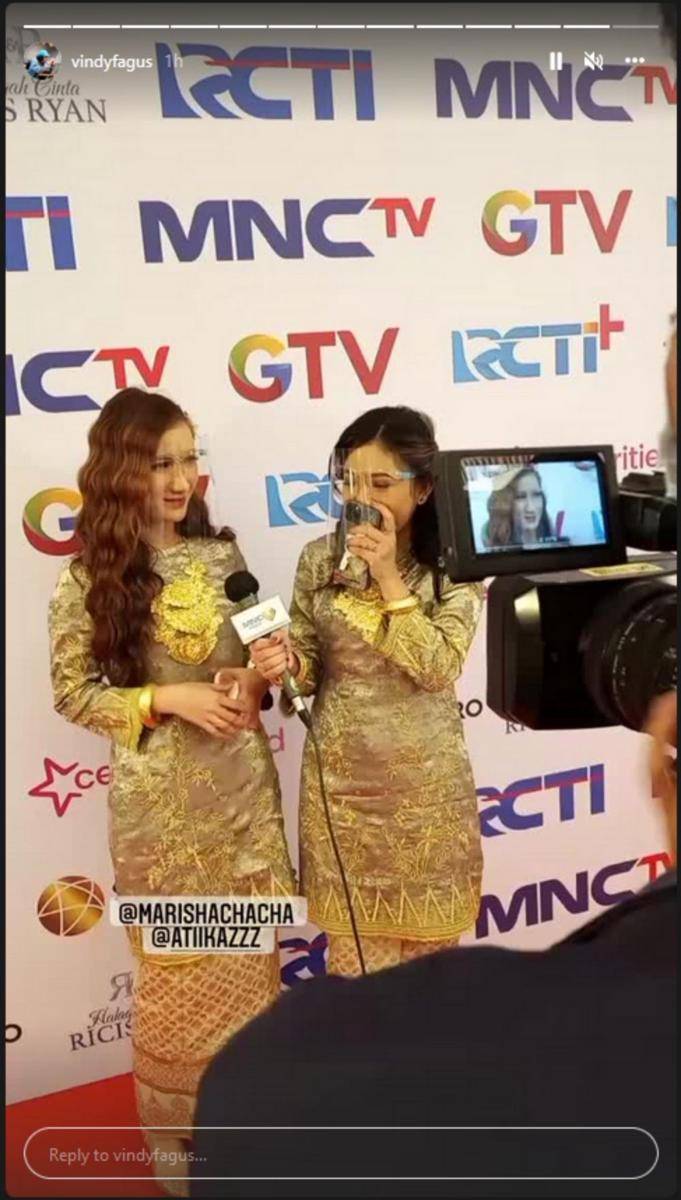Reply to vindyfagus message field
The width and height of the screenshot is (681, 1200).
tap(340, 1154)
